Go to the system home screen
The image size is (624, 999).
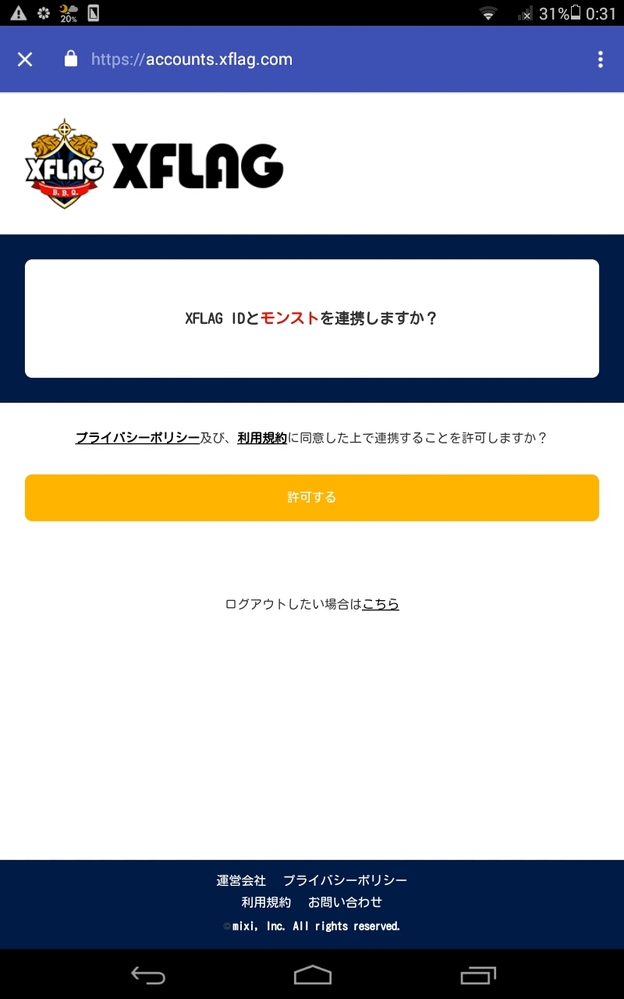[x=312, y=975]
